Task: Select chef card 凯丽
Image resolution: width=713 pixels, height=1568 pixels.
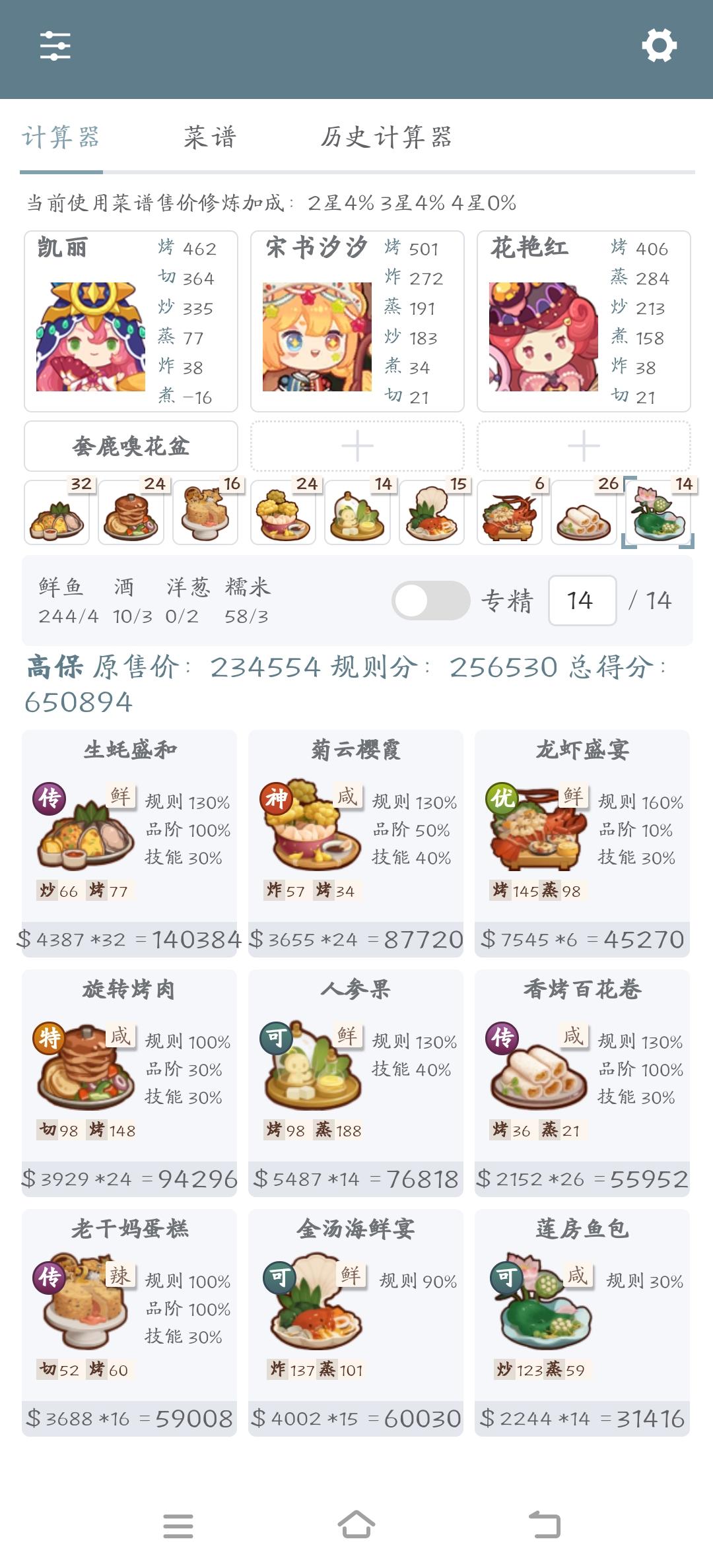Action: point(129,321)
